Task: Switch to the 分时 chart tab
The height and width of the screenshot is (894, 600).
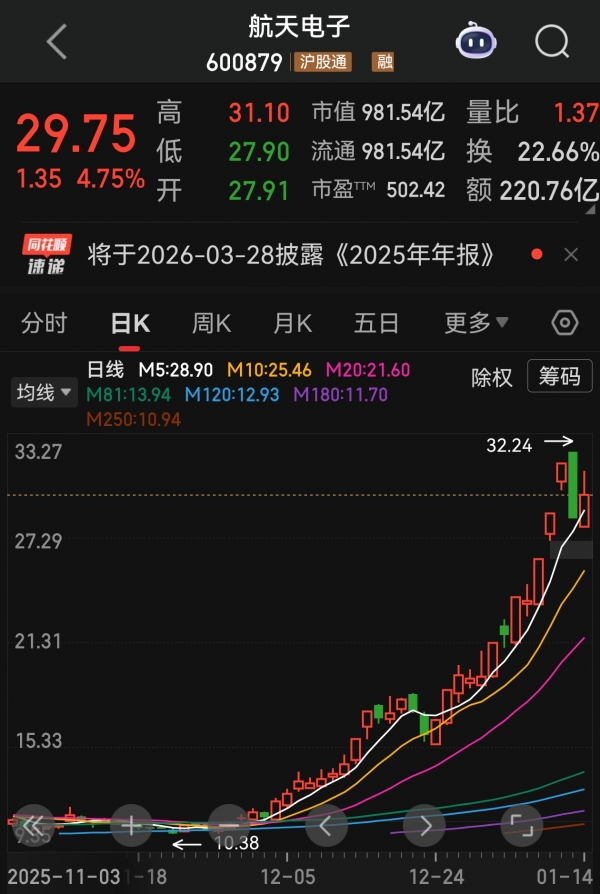Action: click(44, 323)
